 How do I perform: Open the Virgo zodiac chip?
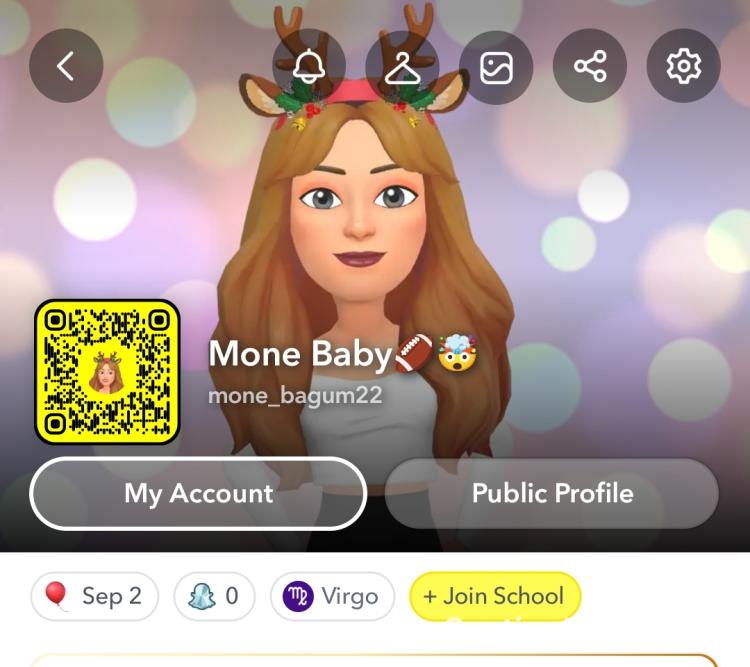pyautogui.click(x=332, y=597)
